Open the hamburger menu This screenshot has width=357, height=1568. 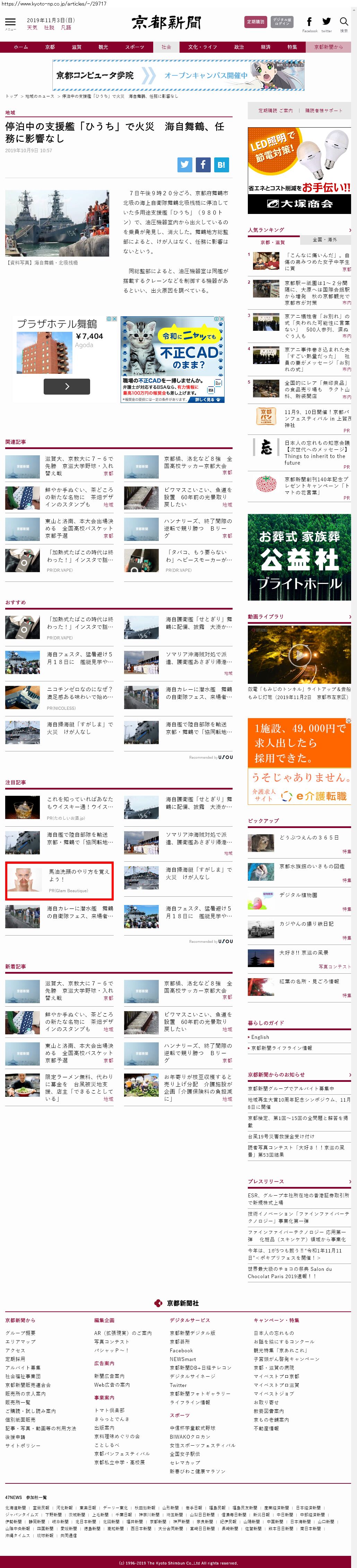[x=10, y=23]
